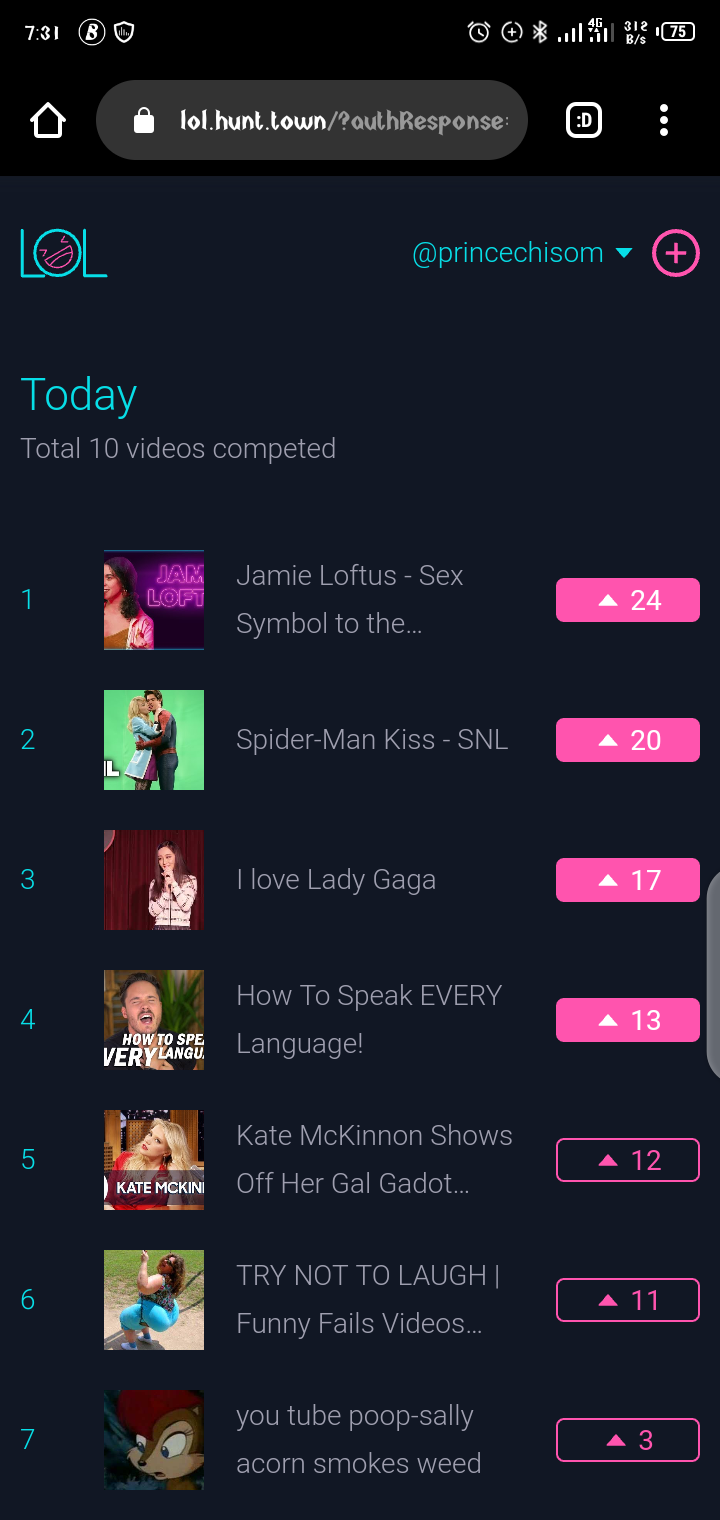Play the I love Lady Gaga thumbnail
The width and height of the screenshot is (720, 1520).
[154, 880]
